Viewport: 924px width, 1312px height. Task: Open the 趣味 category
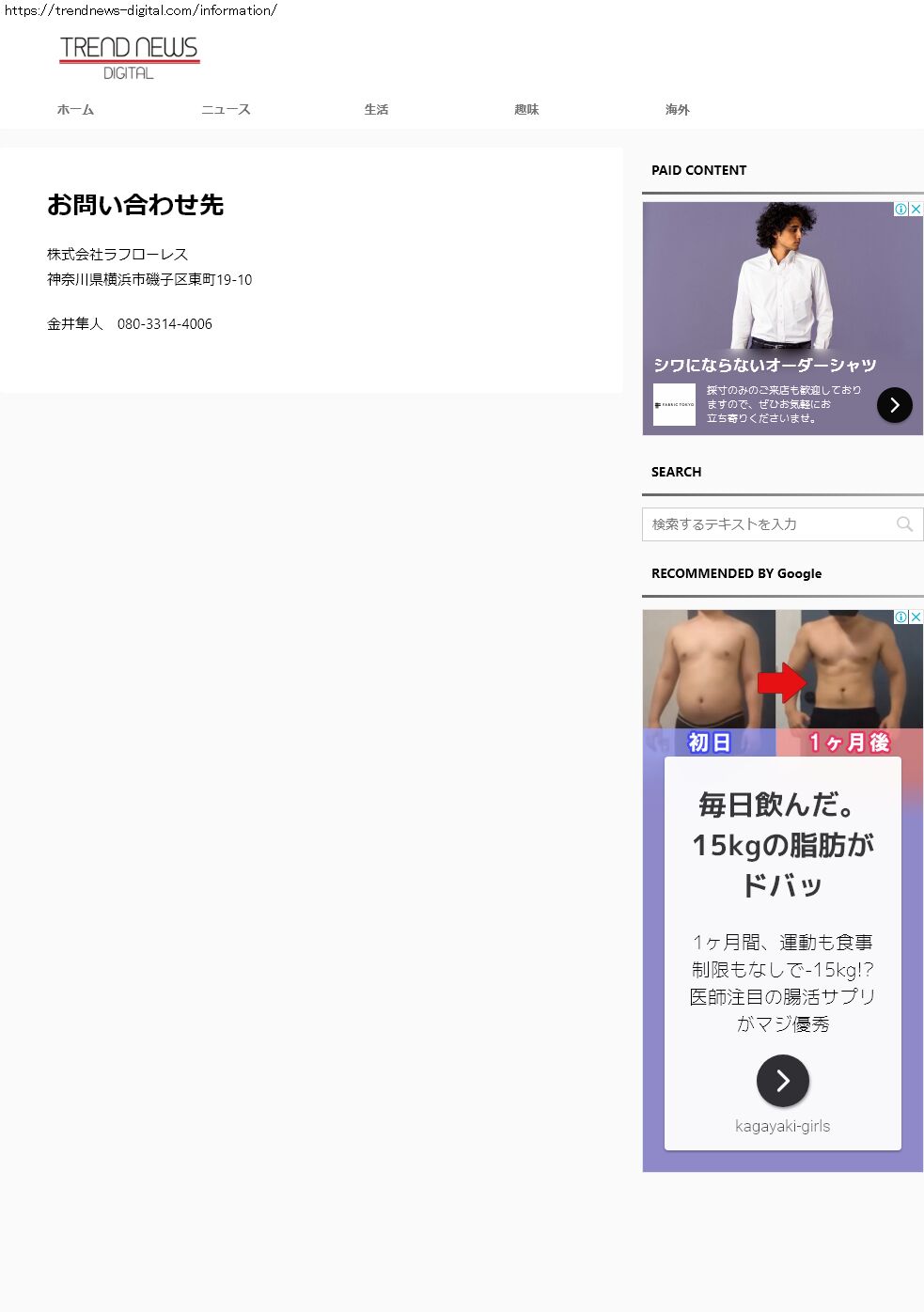tap(526, 110)
